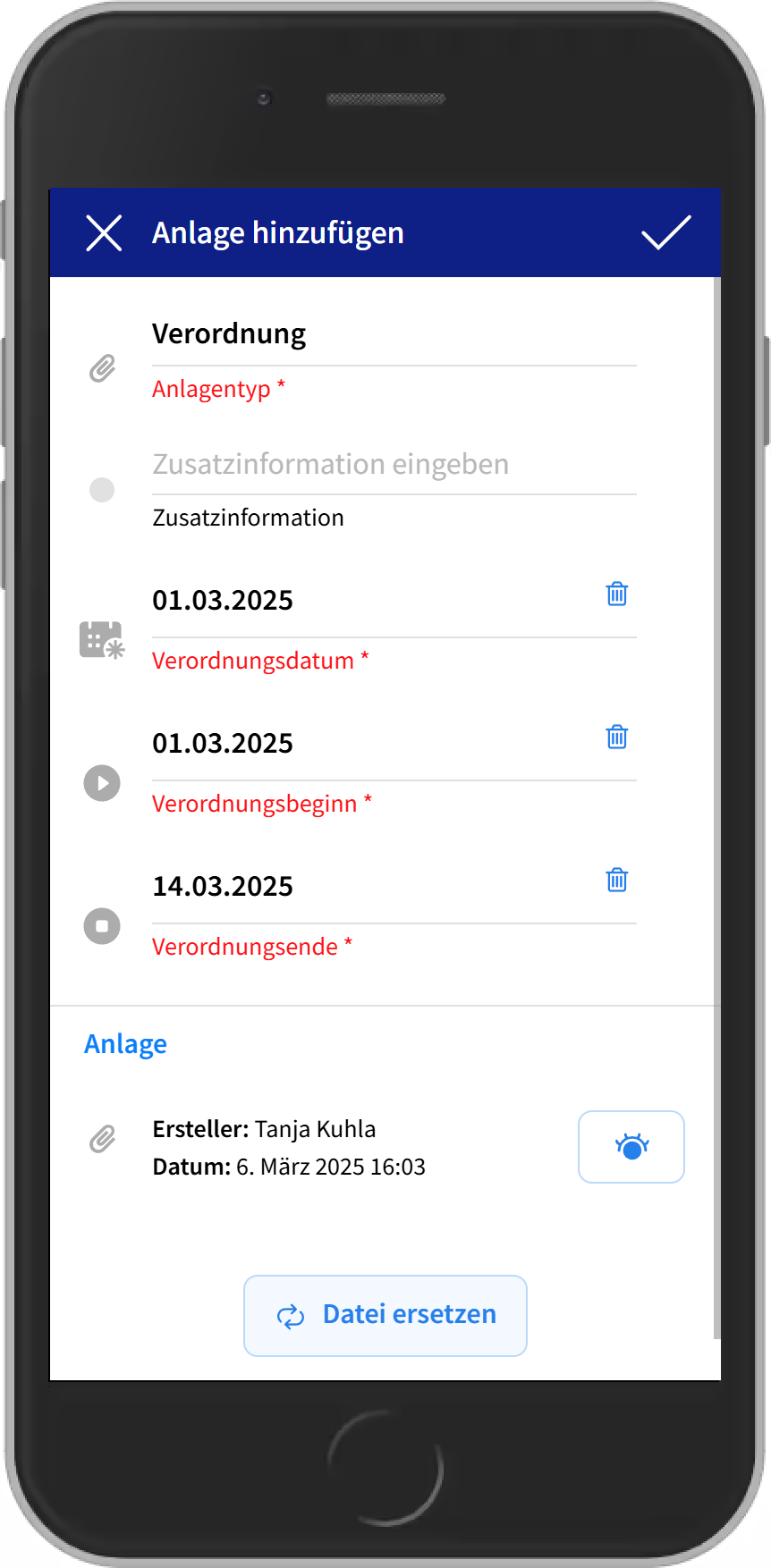
Task: Clear the Verordnungsdatum with its trash icon
Action: click(x=617, y=594)
